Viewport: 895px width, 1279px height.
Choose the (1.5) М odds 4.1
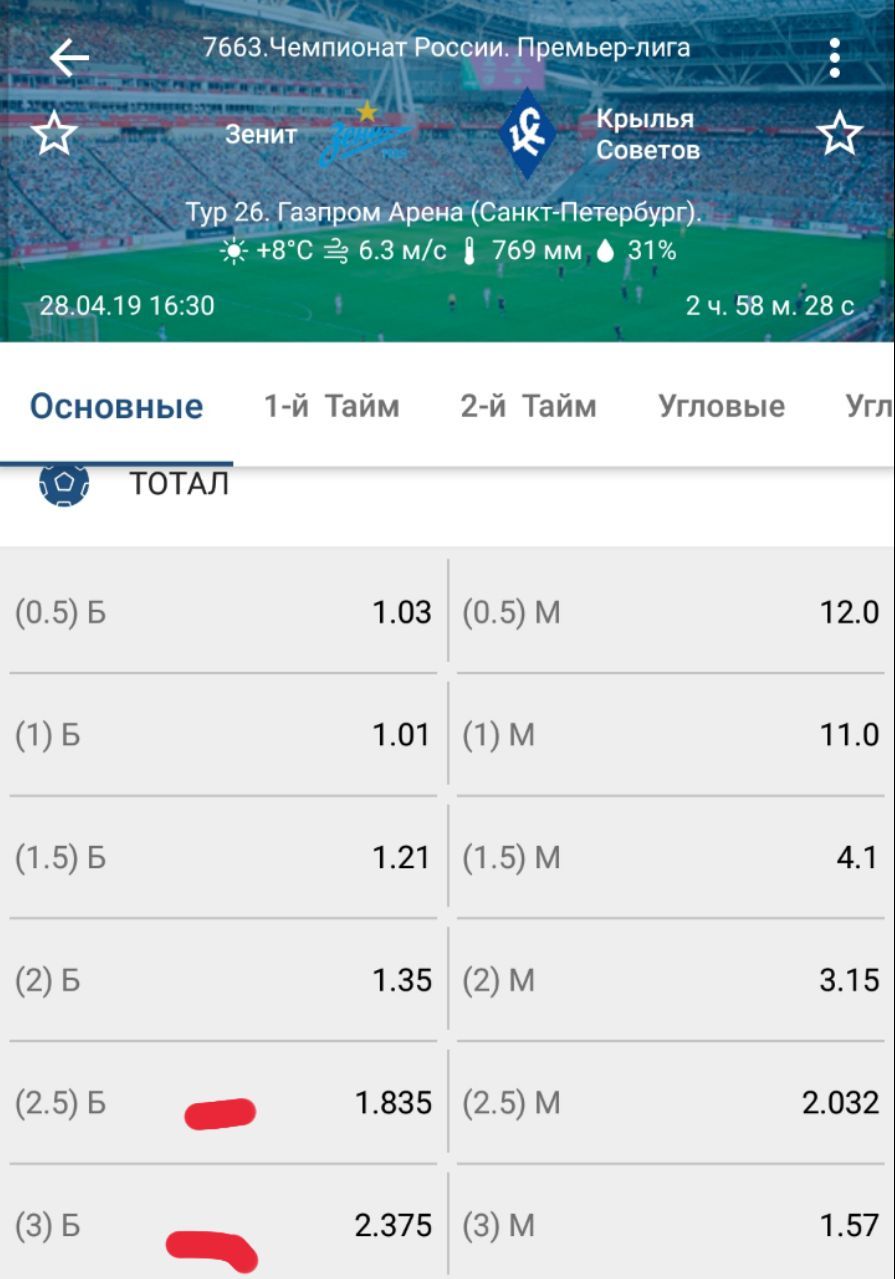(x=670, y=857)
